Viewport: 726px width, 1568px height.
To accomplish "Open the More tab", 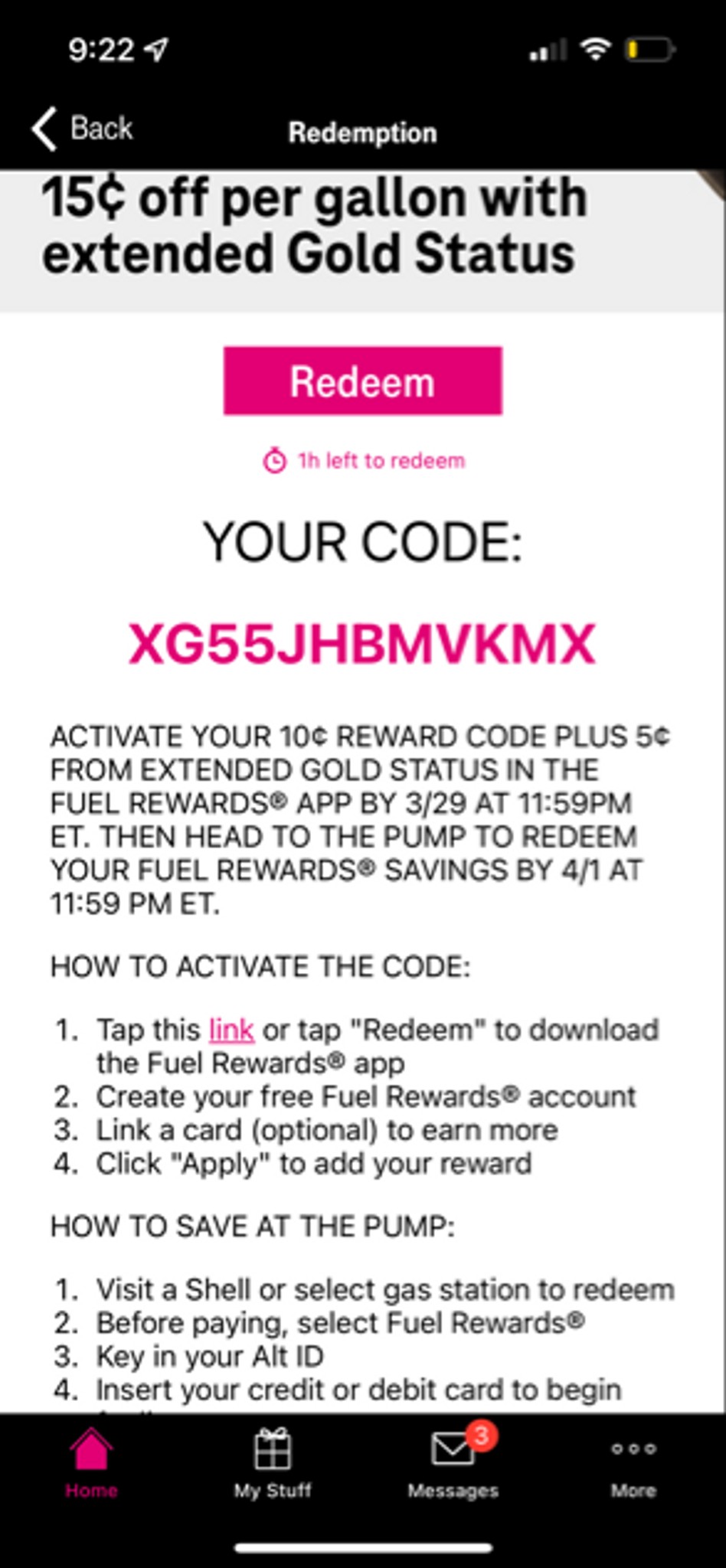I will pyautogui.click(x=633, y=1468).
